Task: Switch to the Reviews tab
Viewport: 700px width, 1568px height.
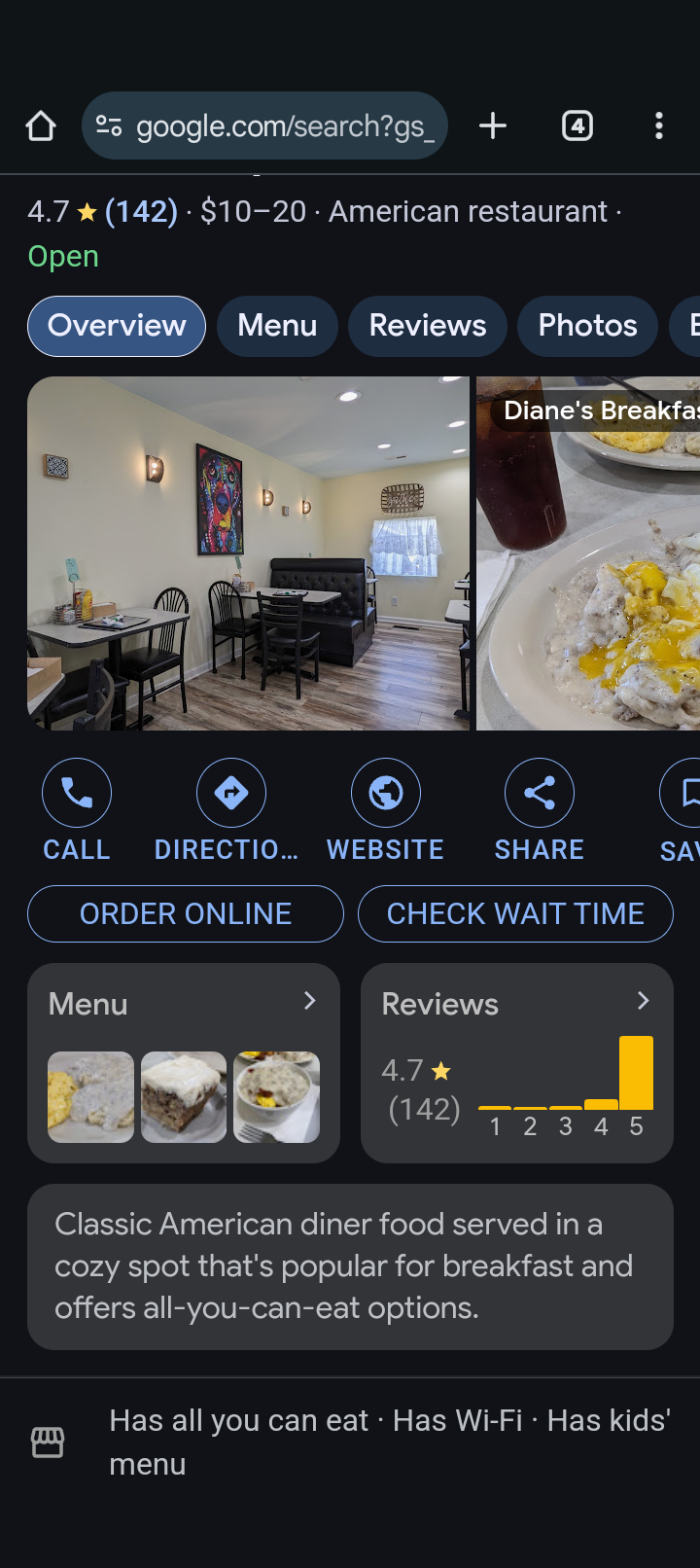Action: coord(428,326)
